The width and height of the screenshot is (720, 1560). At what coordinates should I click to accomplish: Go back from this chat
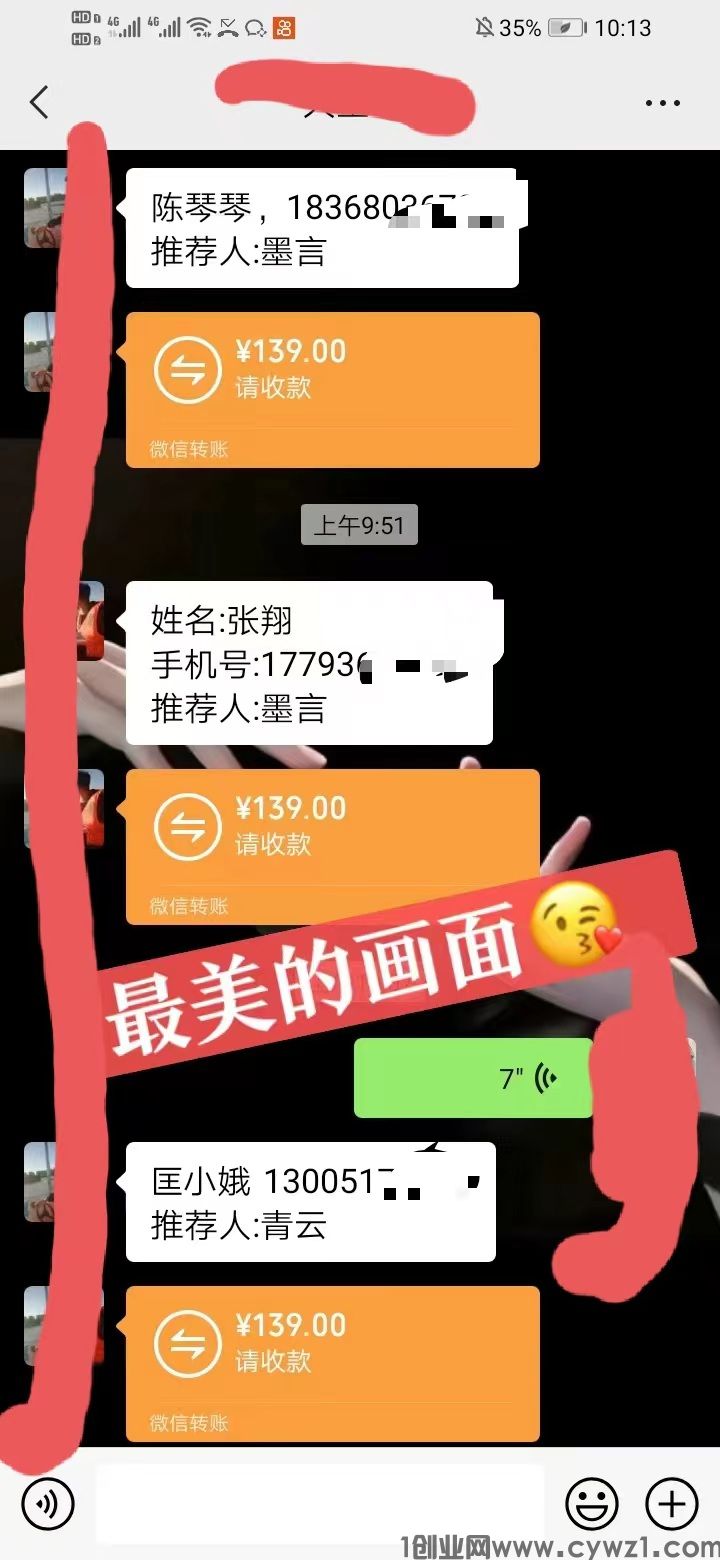[x=38, y=102]
